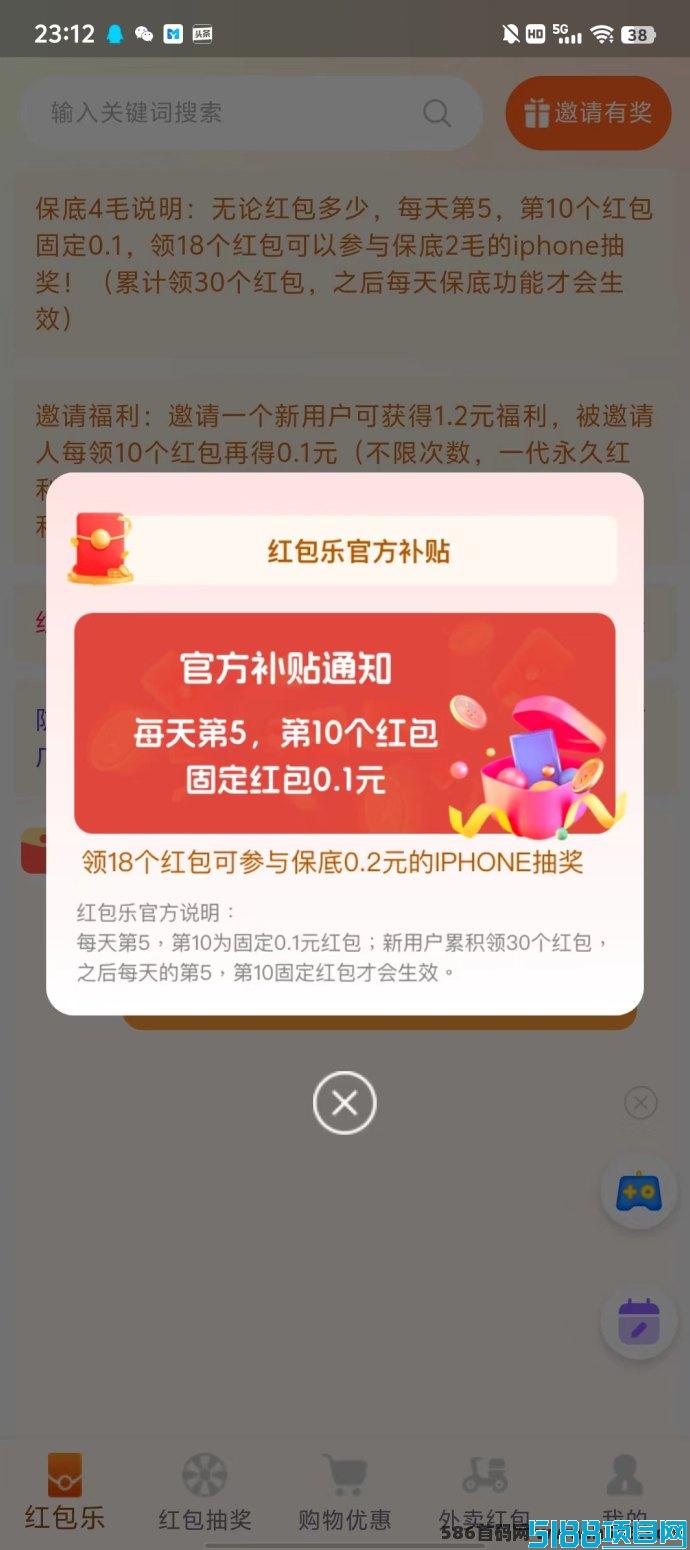Screen dimensions: 690x1550
Task: Tap the search magnifier icon
Action: point(437,113)
